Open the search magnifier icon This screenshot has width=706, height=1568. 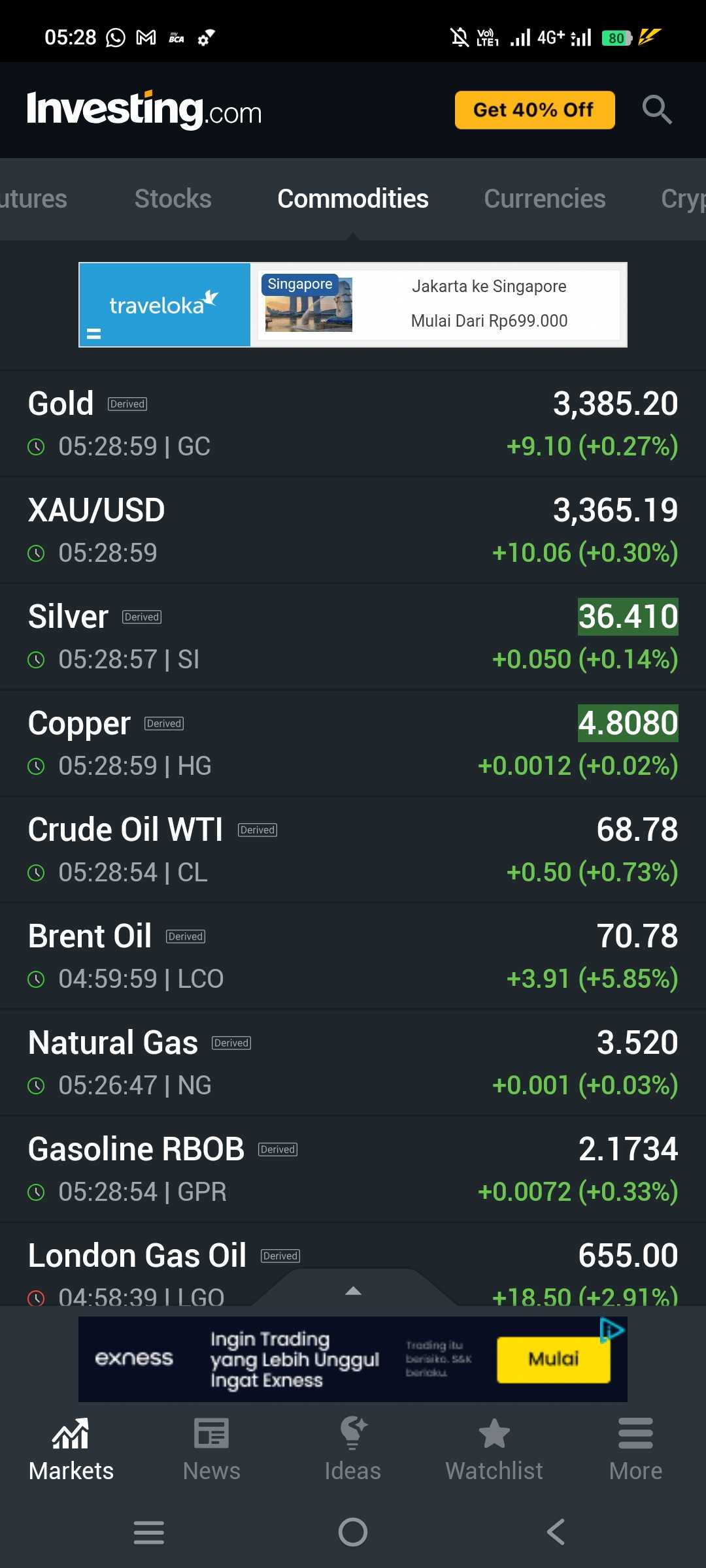tap(656, 109)
